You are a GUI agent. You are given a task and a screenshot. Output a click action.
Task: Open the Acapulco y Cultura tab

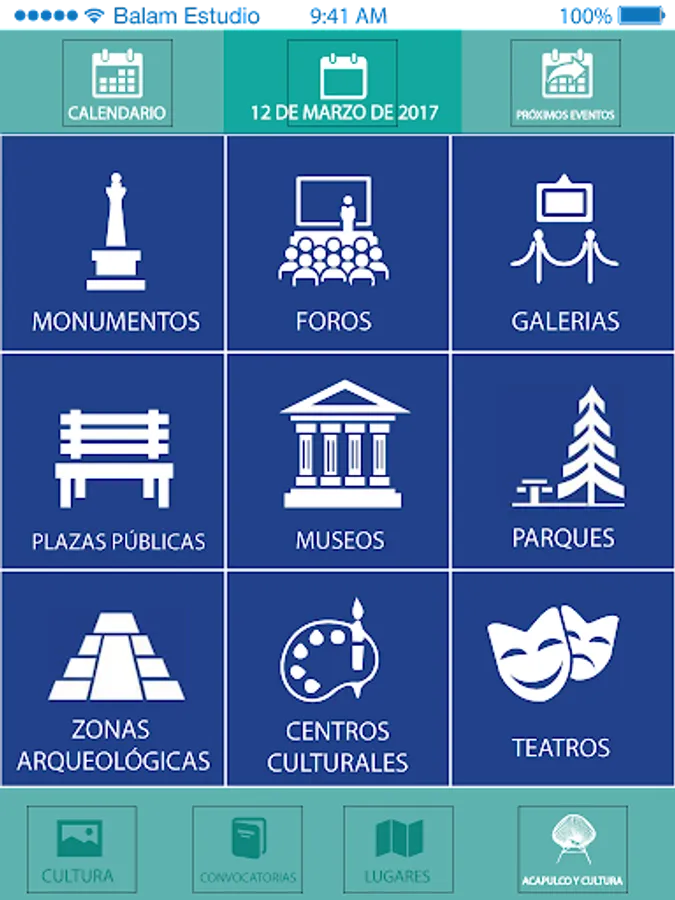[x=572, y=849]
